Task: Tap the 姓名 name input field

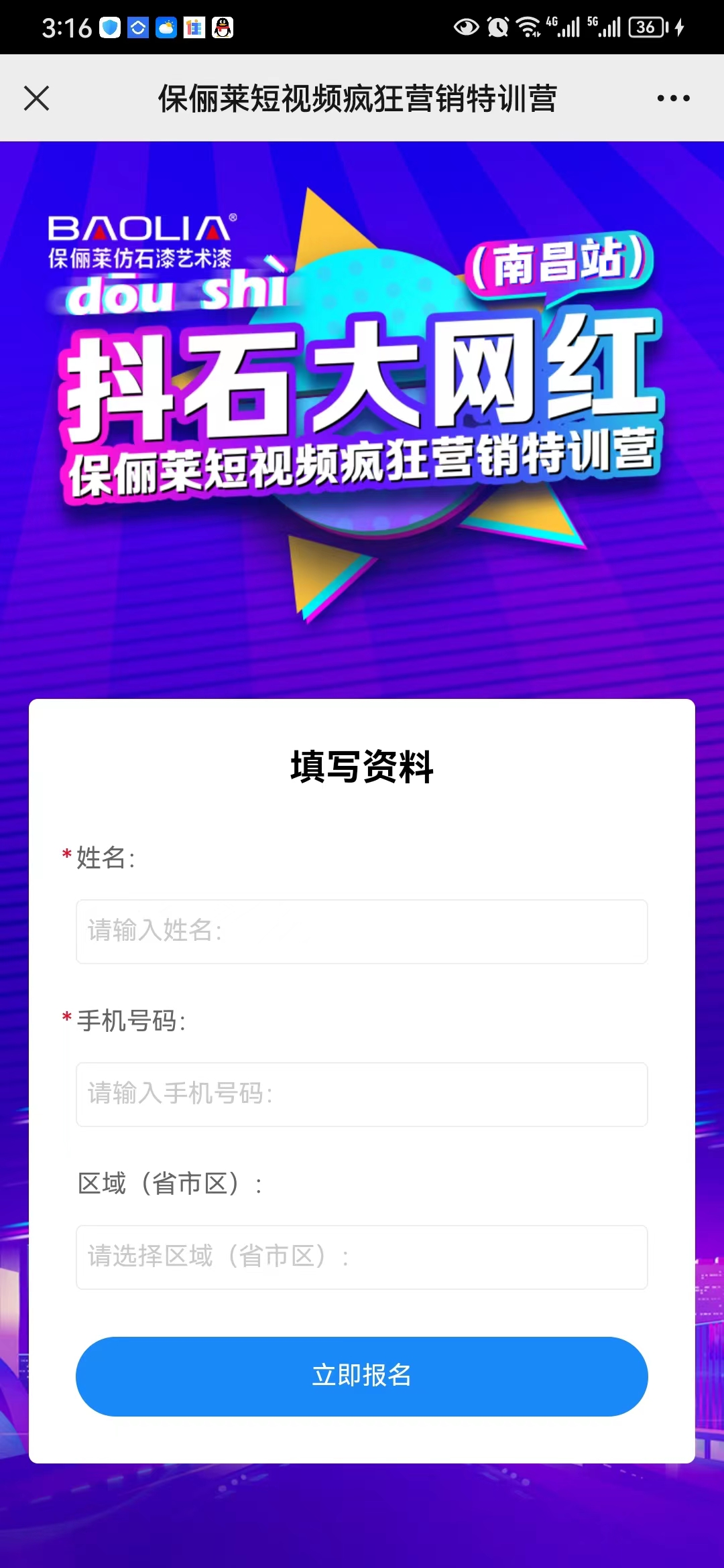Action: [362, 931]
